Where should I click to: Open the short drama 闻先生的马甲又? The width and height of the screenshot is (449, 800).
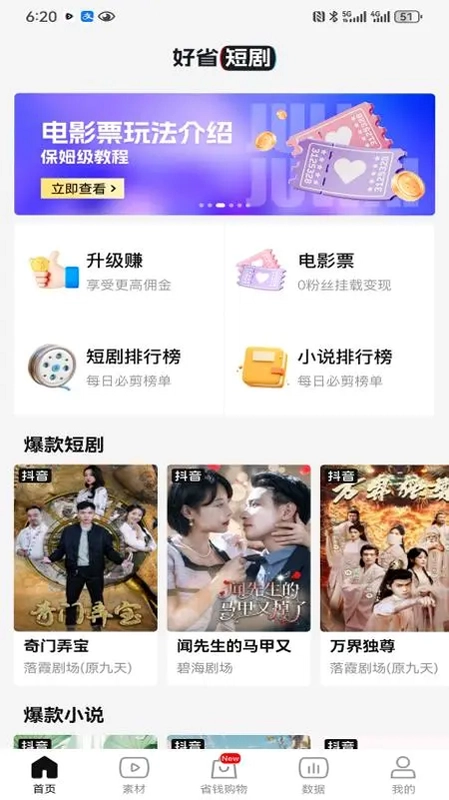[x=239, y=574]
